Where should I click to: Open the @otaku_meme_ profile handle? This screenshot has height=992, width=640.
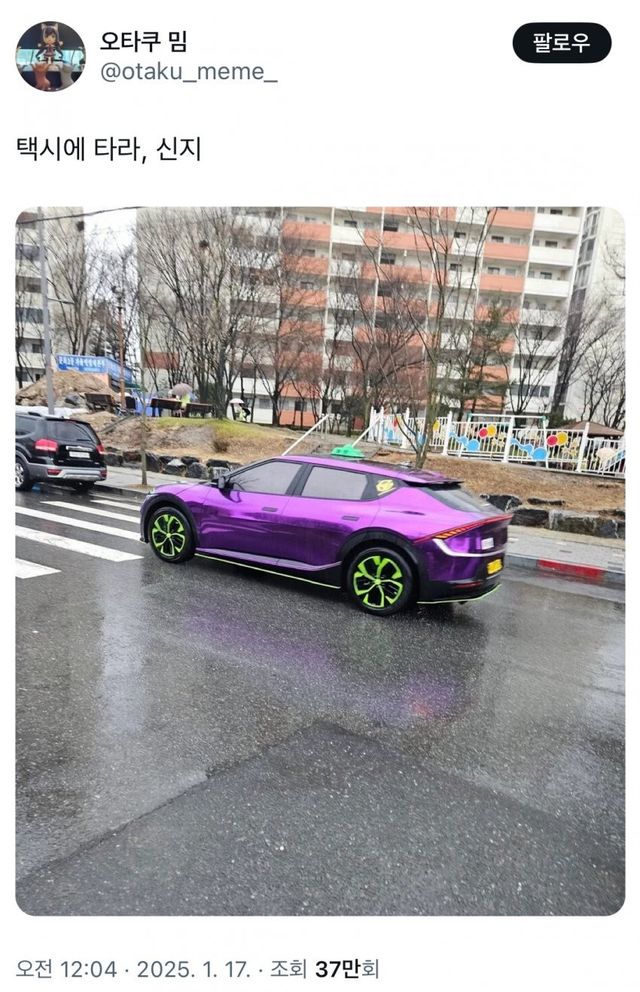[188, 72]
